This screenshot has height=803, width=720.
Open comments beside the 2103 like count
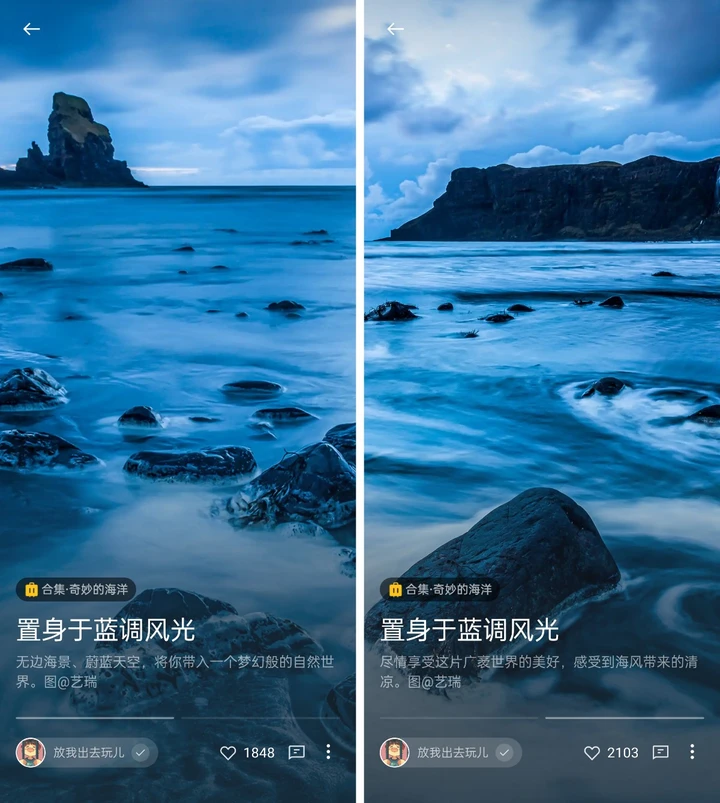pyautogui.click(x=660, y=752)
